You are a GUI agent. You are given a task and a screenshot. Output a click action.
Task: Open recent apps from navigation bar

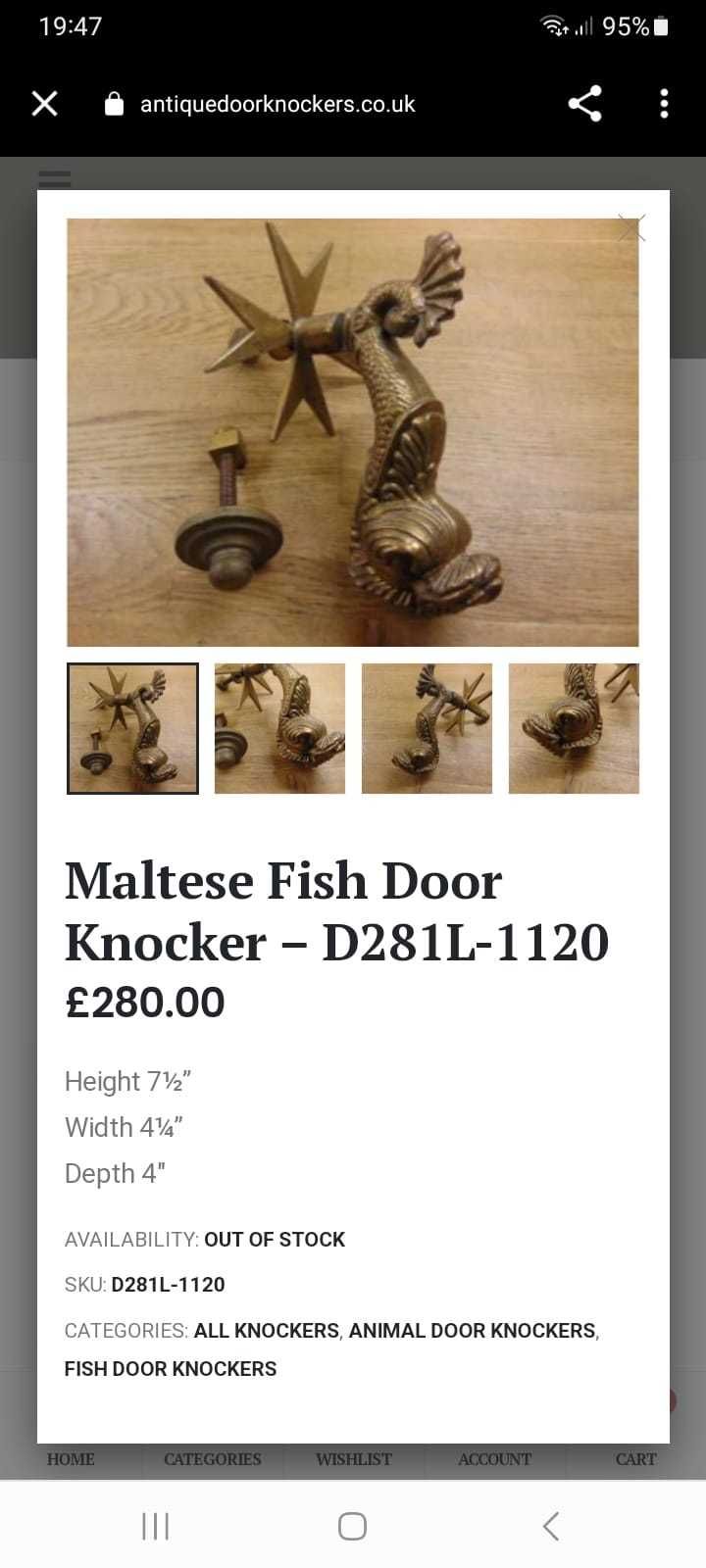tap(155, 1526)
